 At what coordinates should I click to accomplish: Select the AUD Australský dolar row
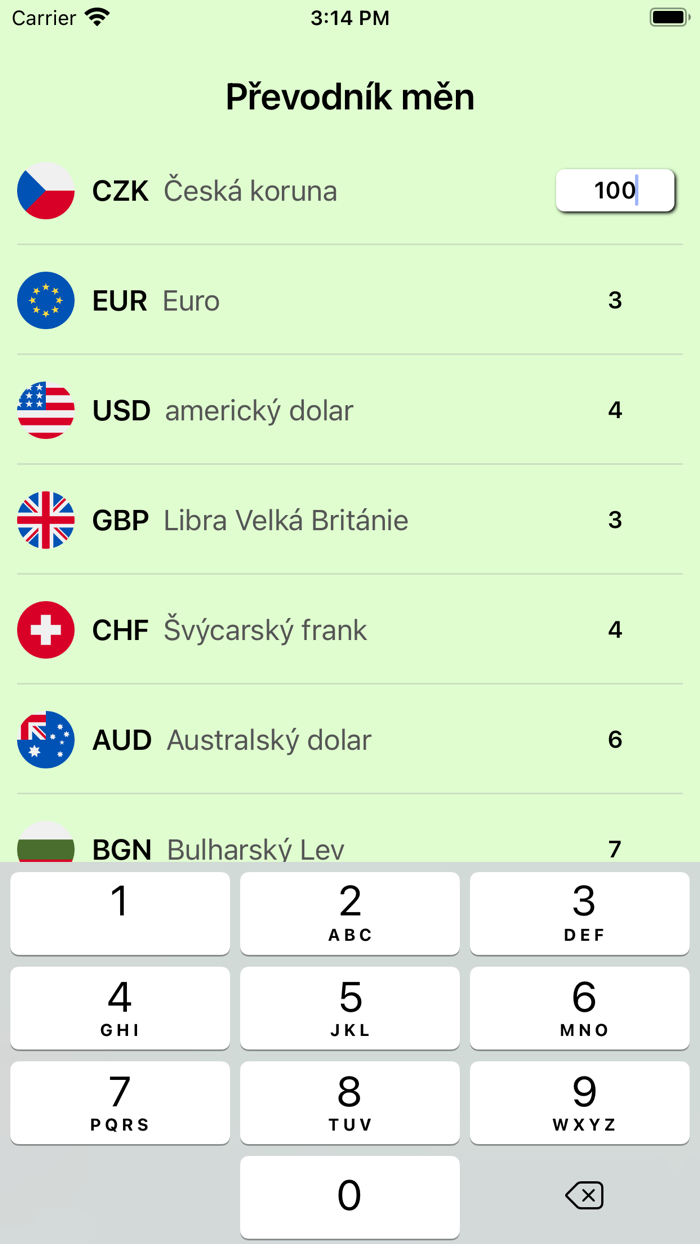(350, 740)
